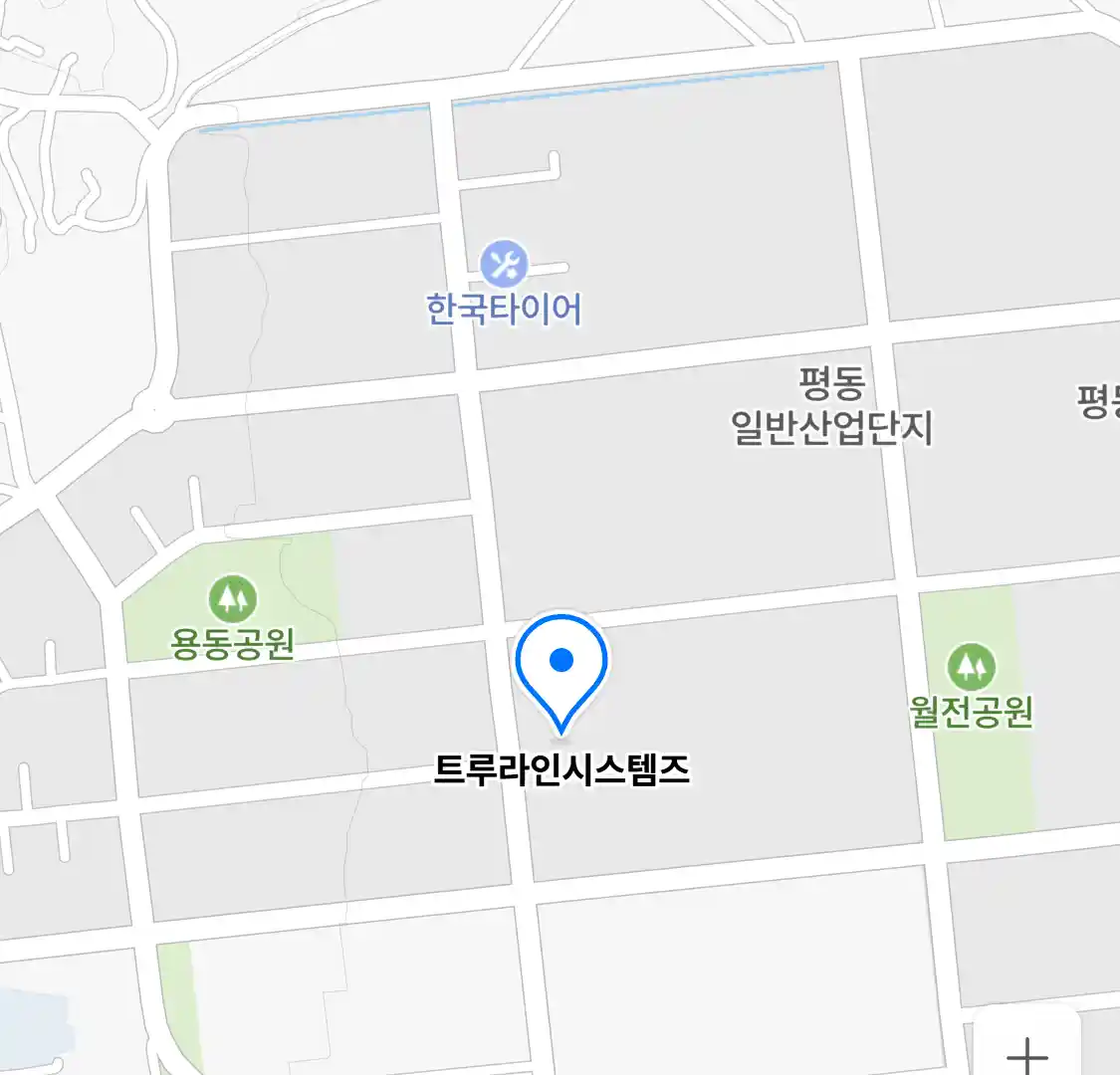Select the 월전공원 park marker
Image resolution: width=1120 pixels, height=1075 pixels.
point(971,666)
